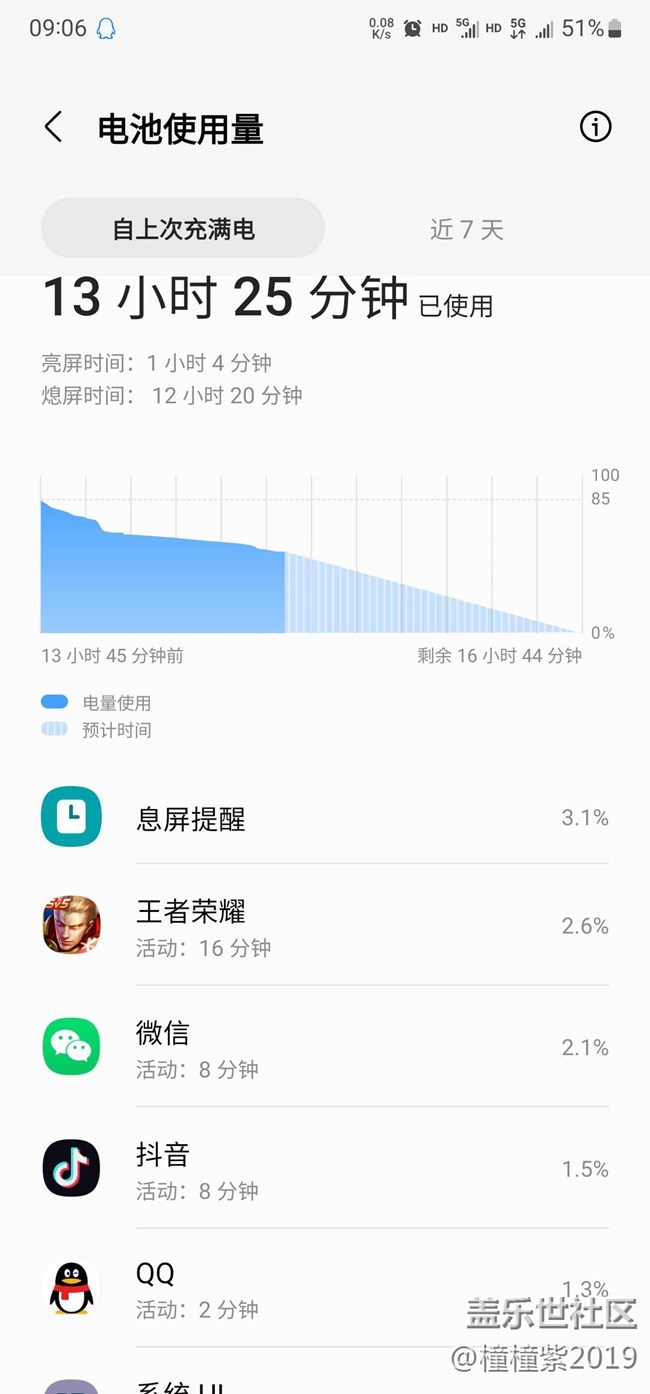View 王者荣耀 battery usage details
This screenshot has height=1394, width=650.
[x=325, y=926]
